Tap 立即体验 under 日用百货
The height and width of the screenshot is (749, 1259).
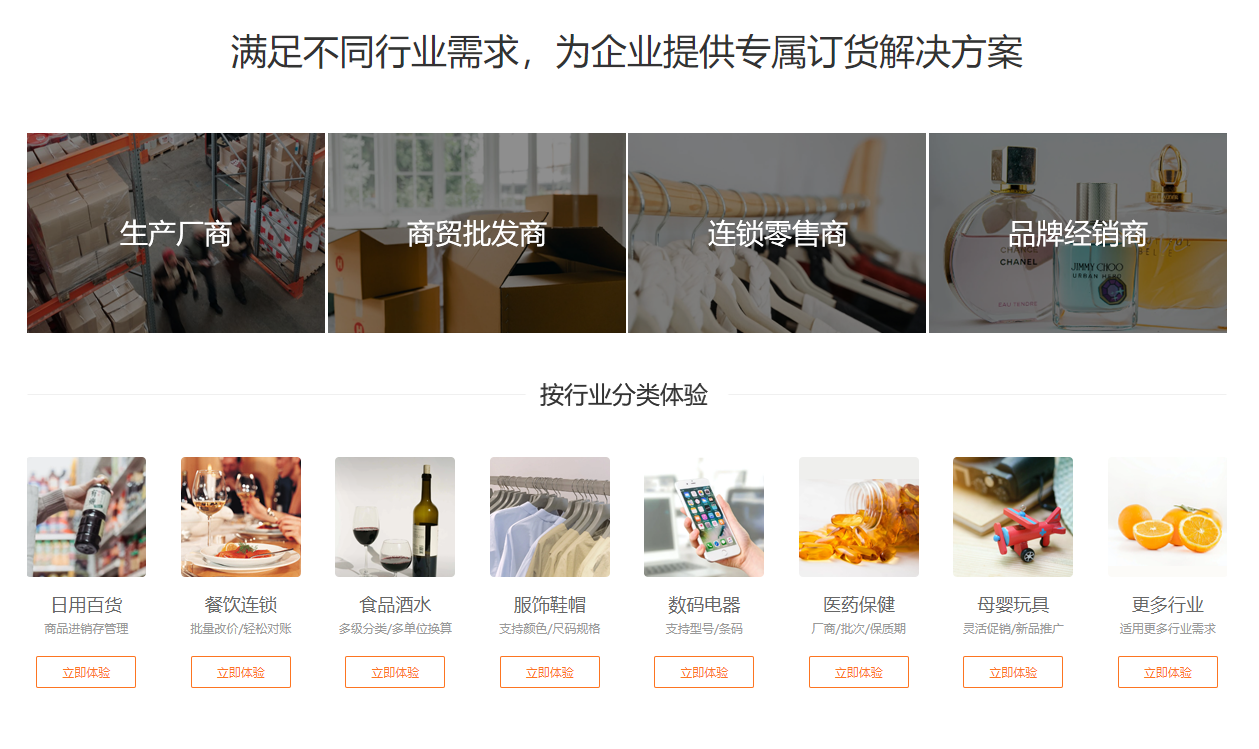pos(86,672)
